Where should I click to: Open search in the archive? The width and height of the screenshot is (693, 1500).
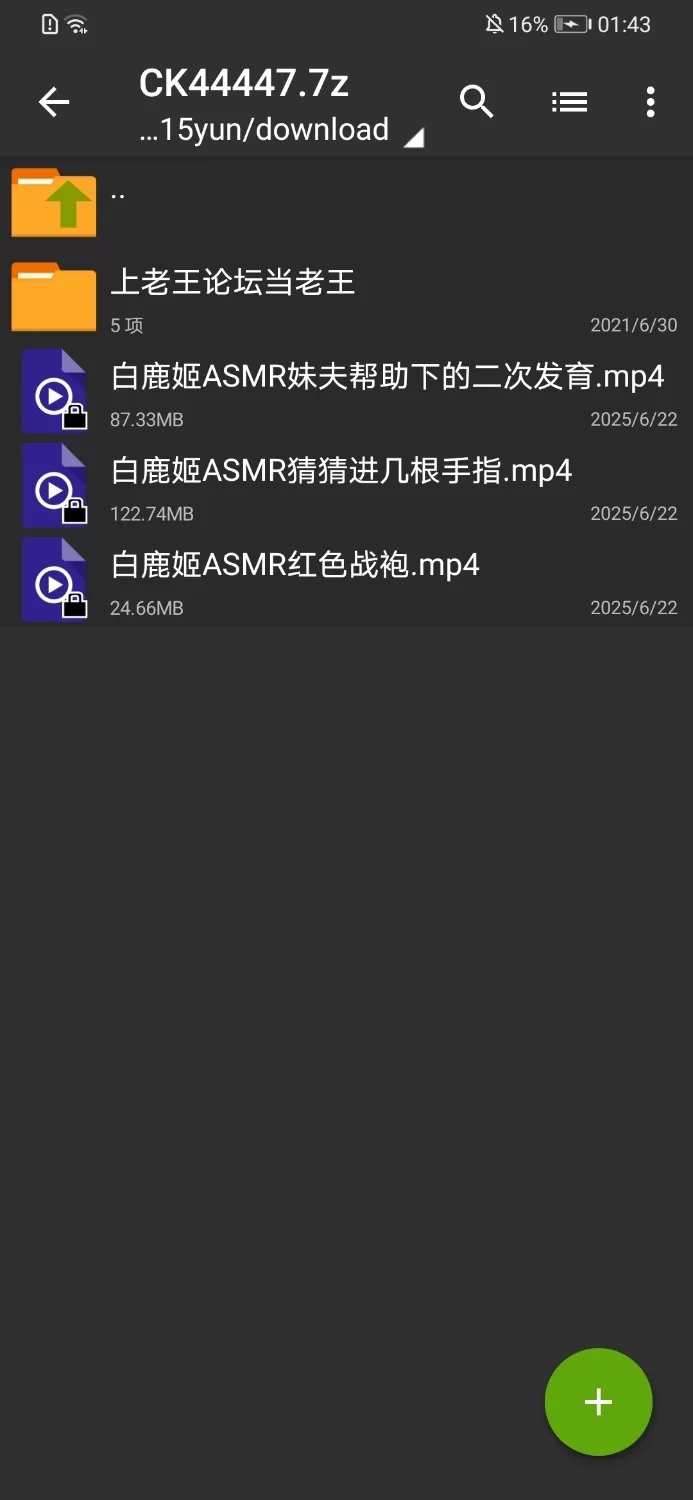click(x=476, y=102)
